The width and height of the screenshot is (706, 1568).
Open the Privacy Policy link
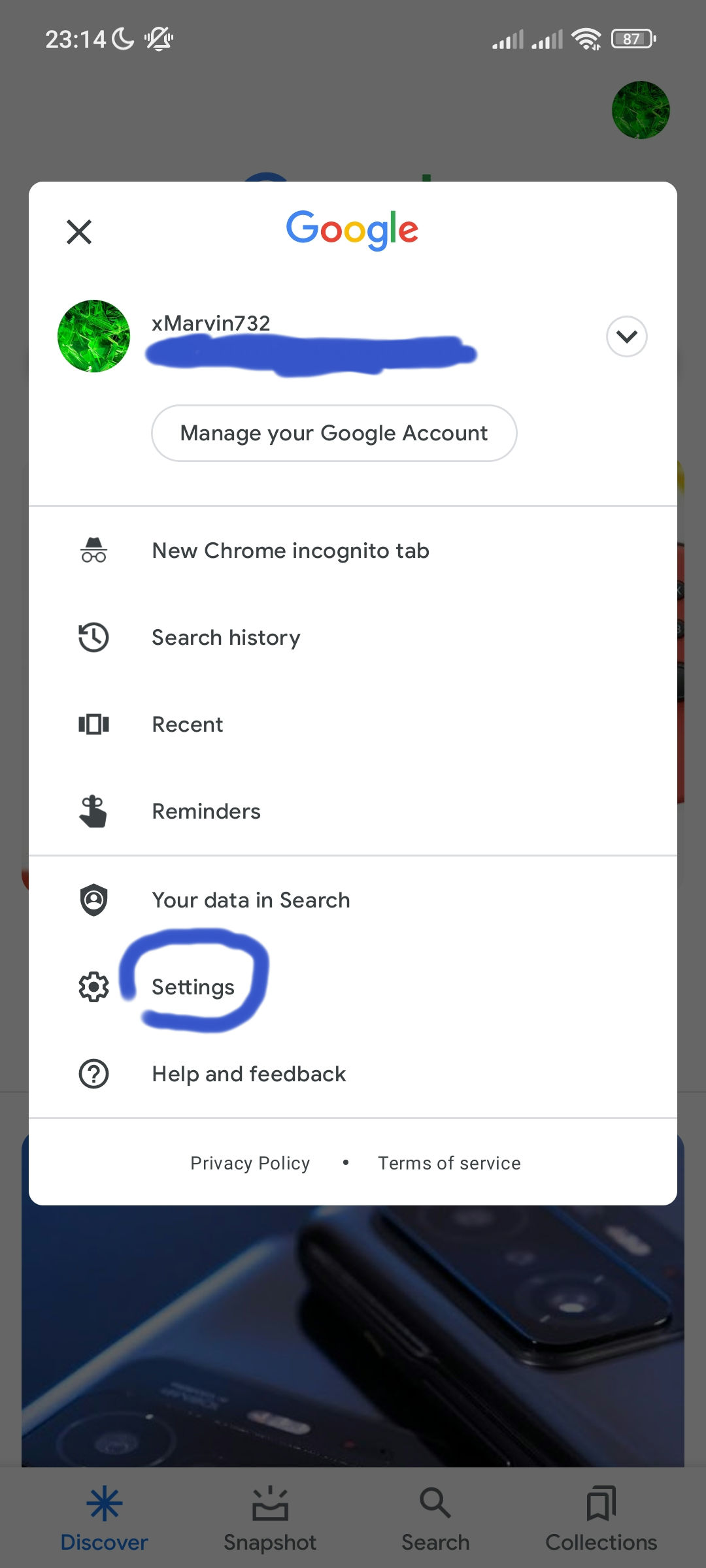250,1163
